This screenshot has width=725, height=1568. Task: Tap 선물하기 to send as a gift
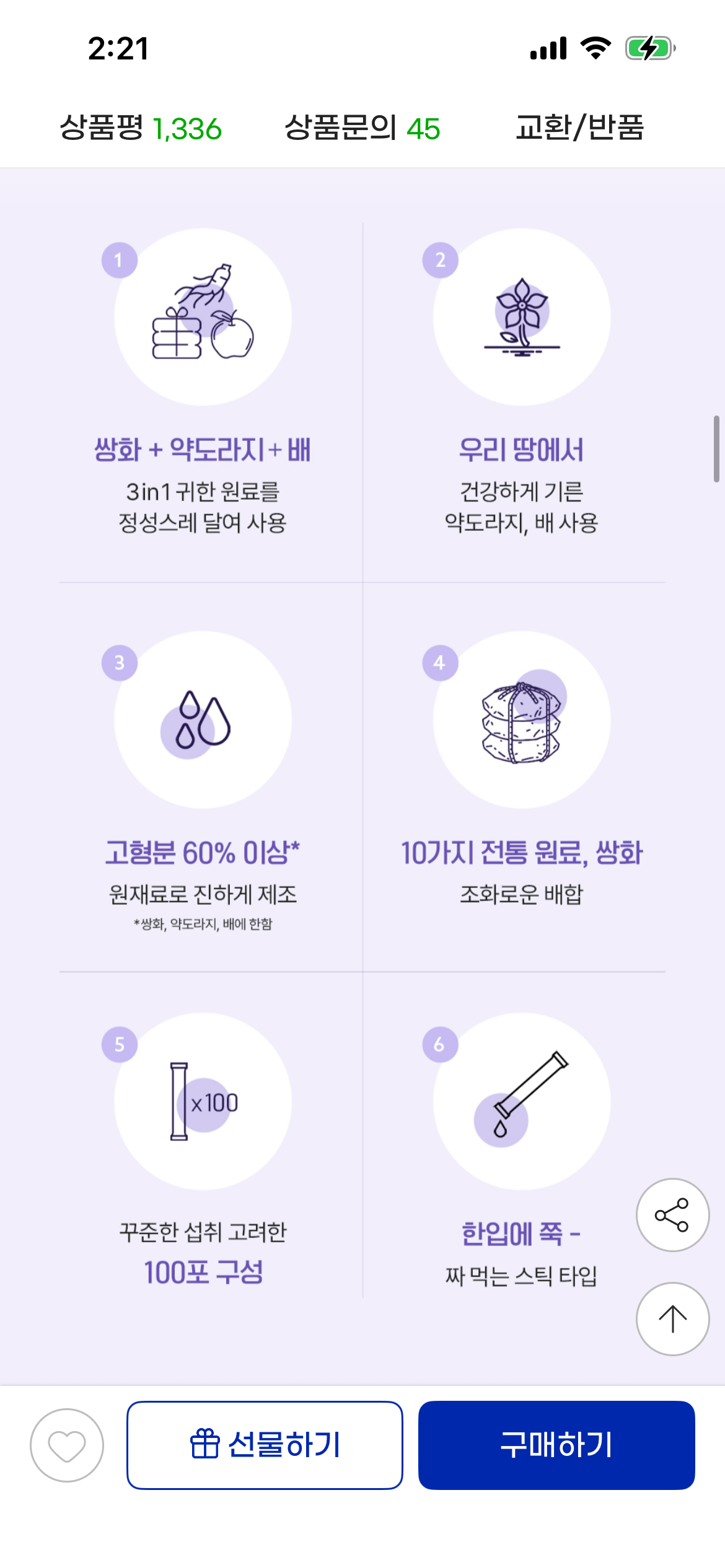click(x=265, y=1445)
